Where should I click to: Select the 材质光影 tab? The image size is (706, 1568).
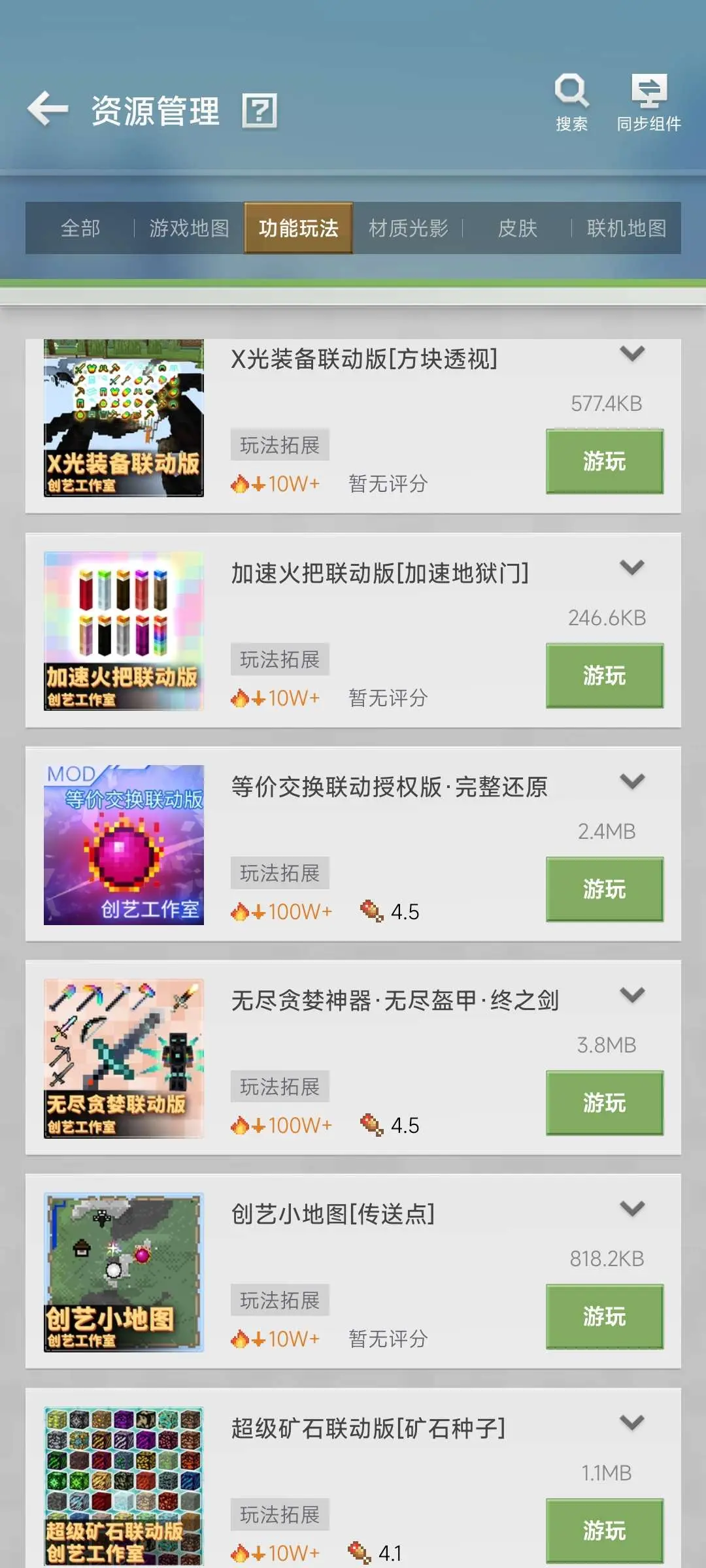[408, 228]
